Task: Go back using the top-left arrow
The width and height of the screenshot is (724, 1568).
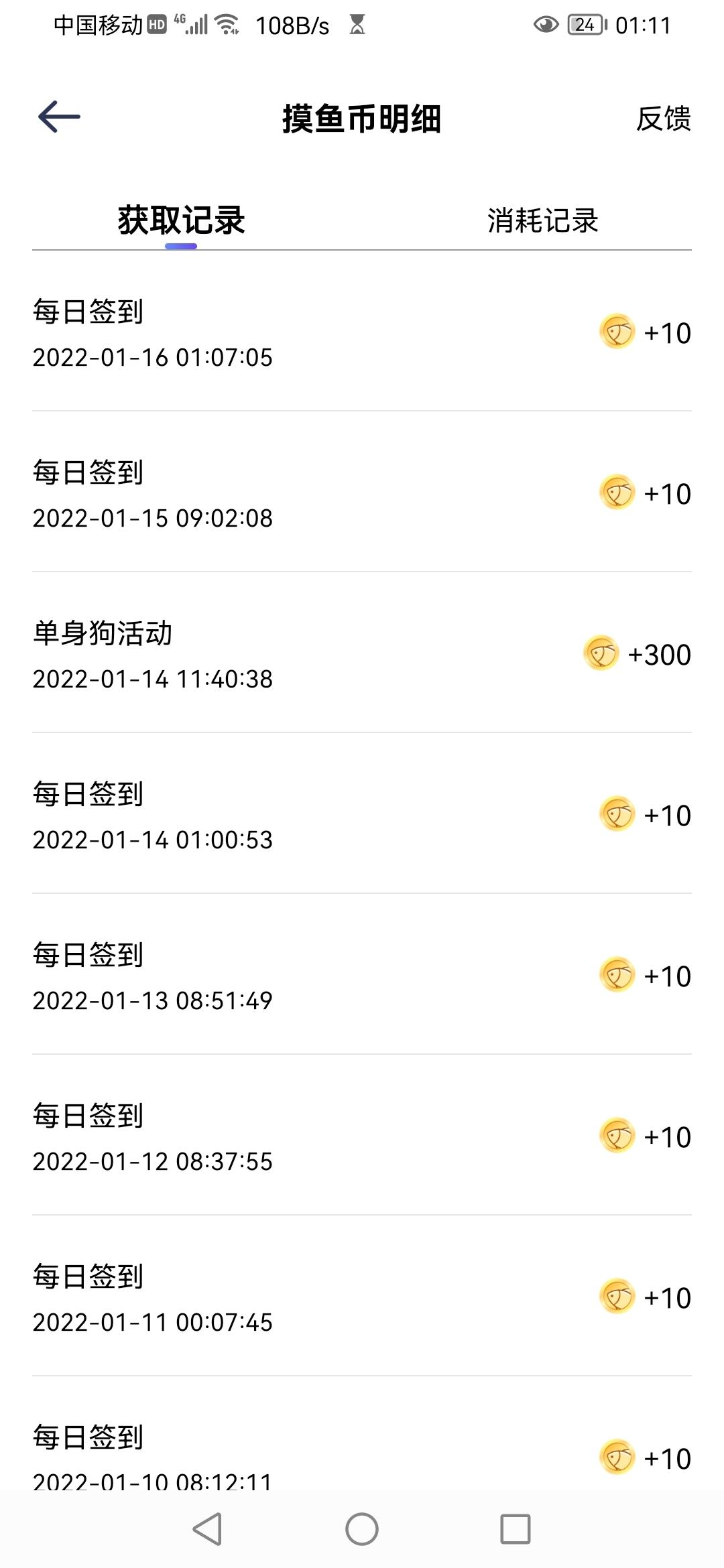Action: tap(59, 117)
